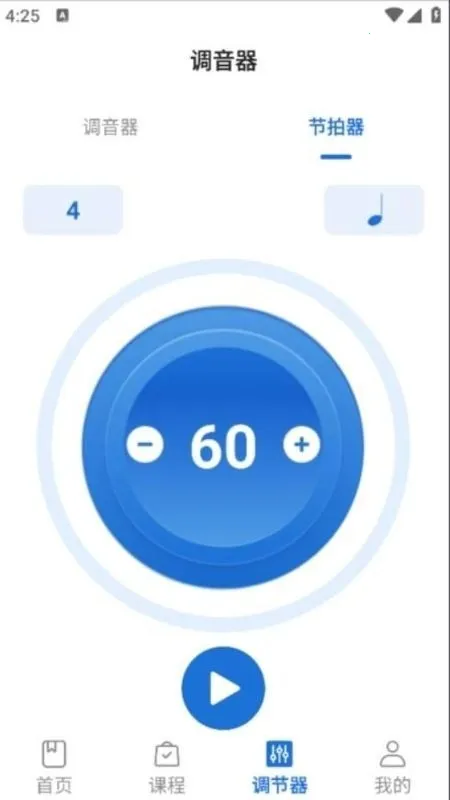Go to the 首页 tab
This screenshot has width=450, height=800.
(x=54, y=767)
